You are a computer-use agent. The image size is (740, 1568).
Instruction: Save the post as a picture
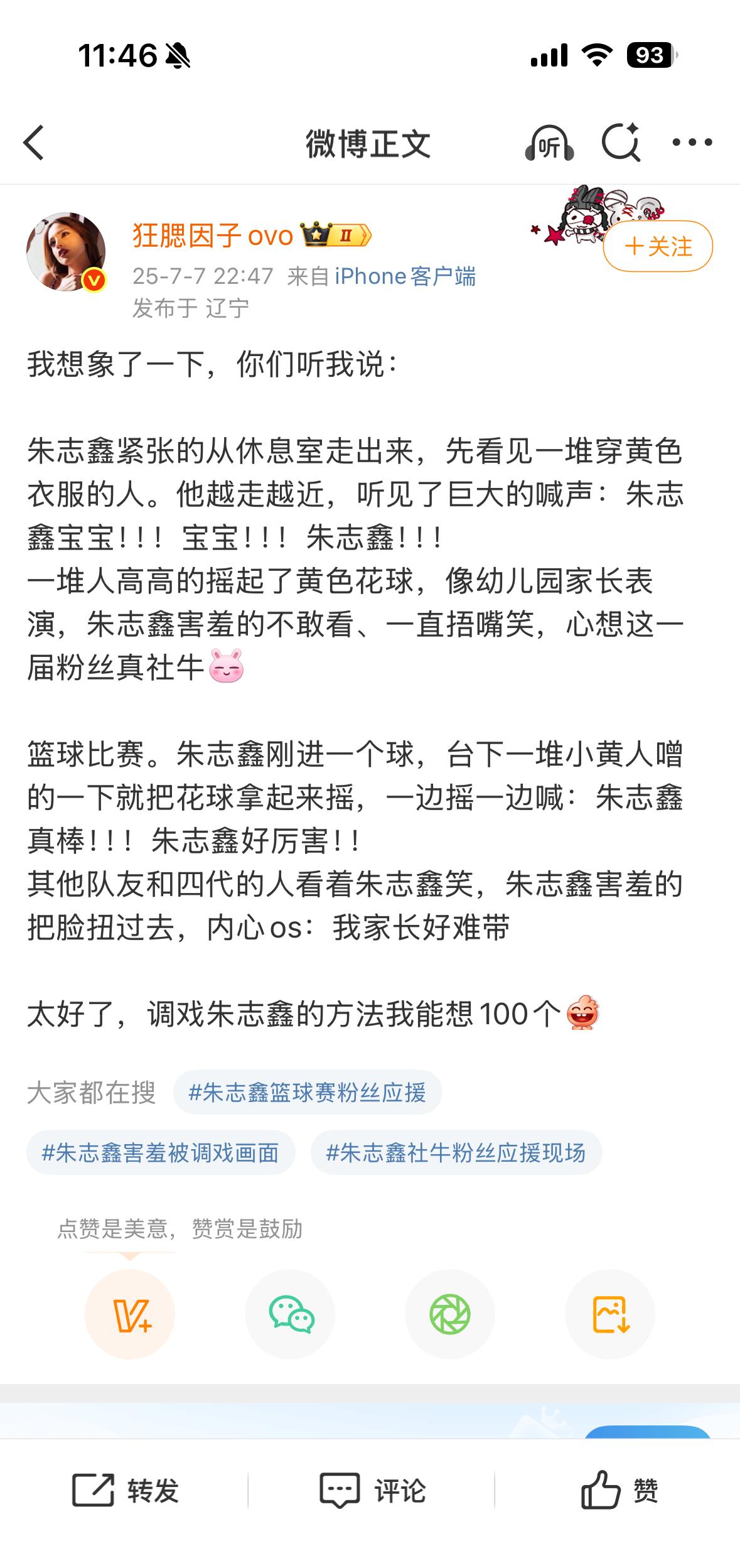pyautogui.click(x=610, y=1314)
